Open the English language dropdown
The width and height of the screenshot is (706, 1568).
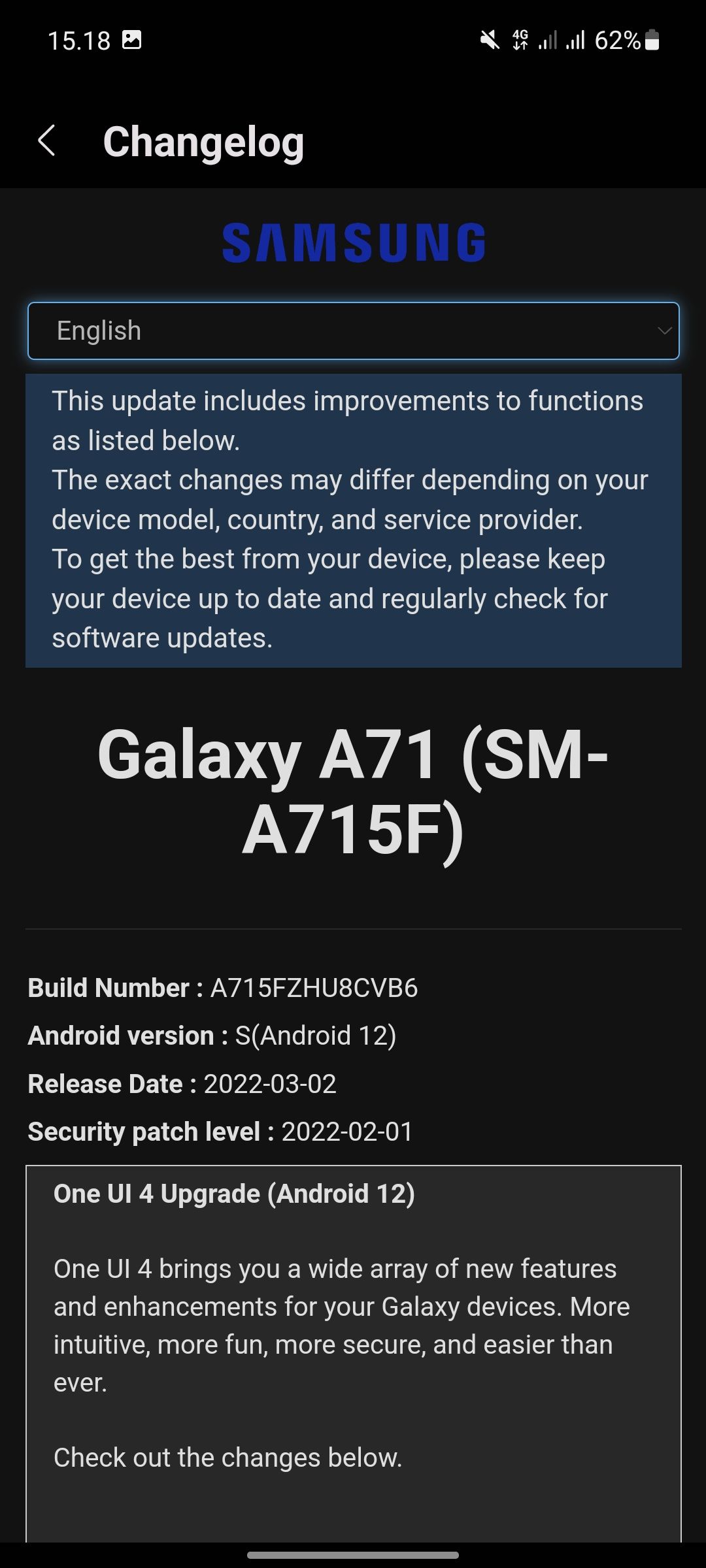click(x=353, y=331)
